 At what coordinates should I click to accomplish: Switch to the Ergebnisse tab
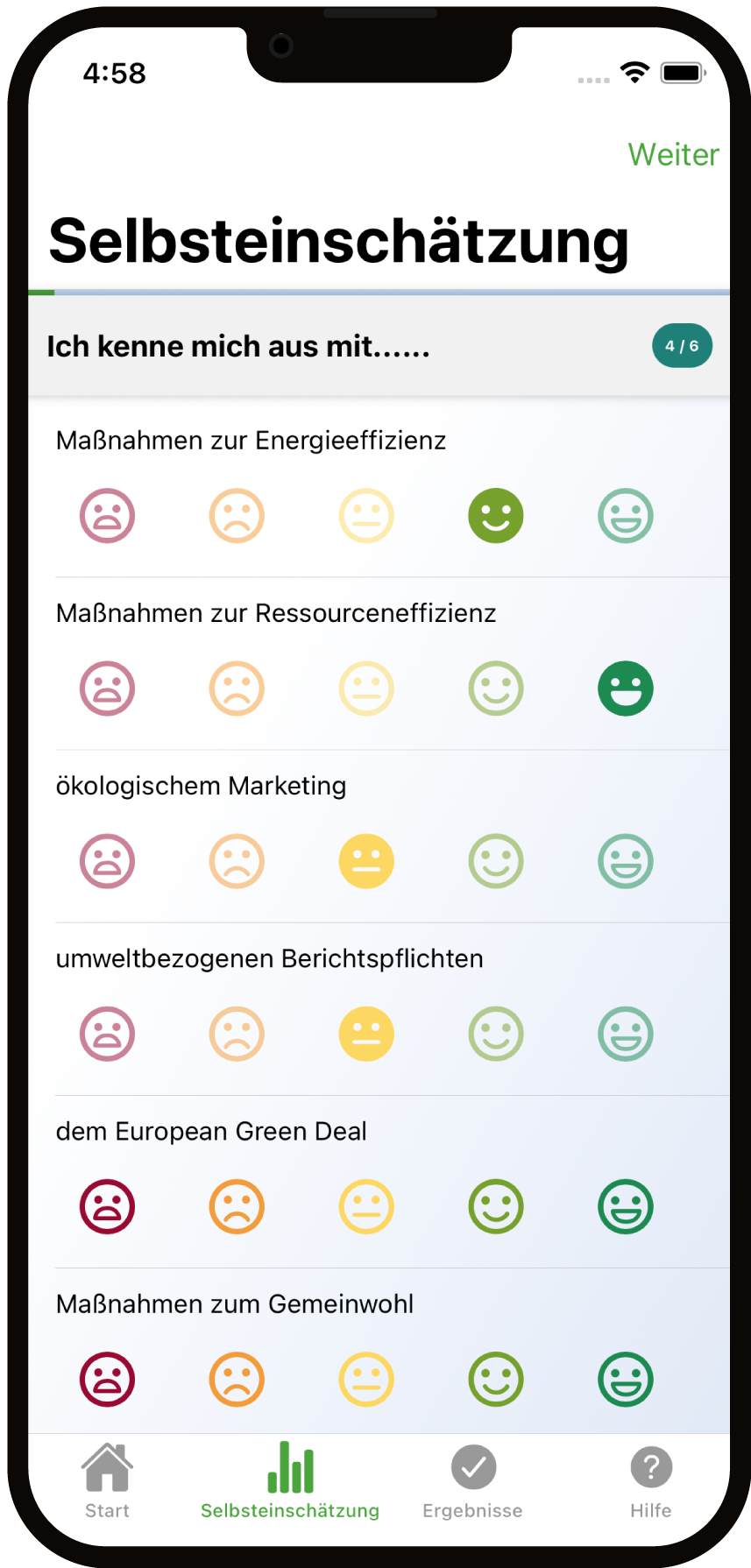(473, 1481)
